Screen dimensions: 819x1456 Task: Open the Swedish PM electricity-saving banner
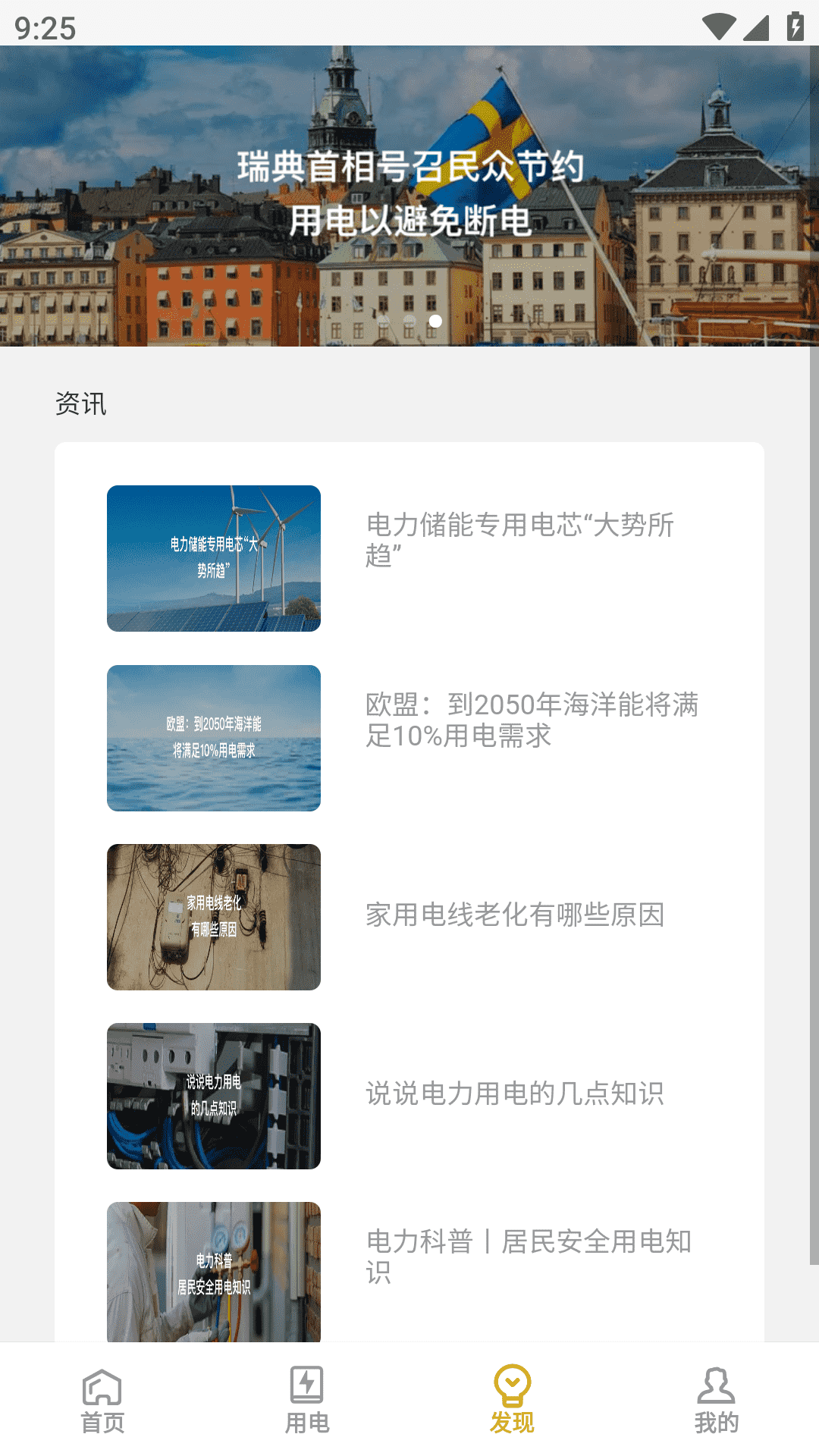(x=409, y=196)
